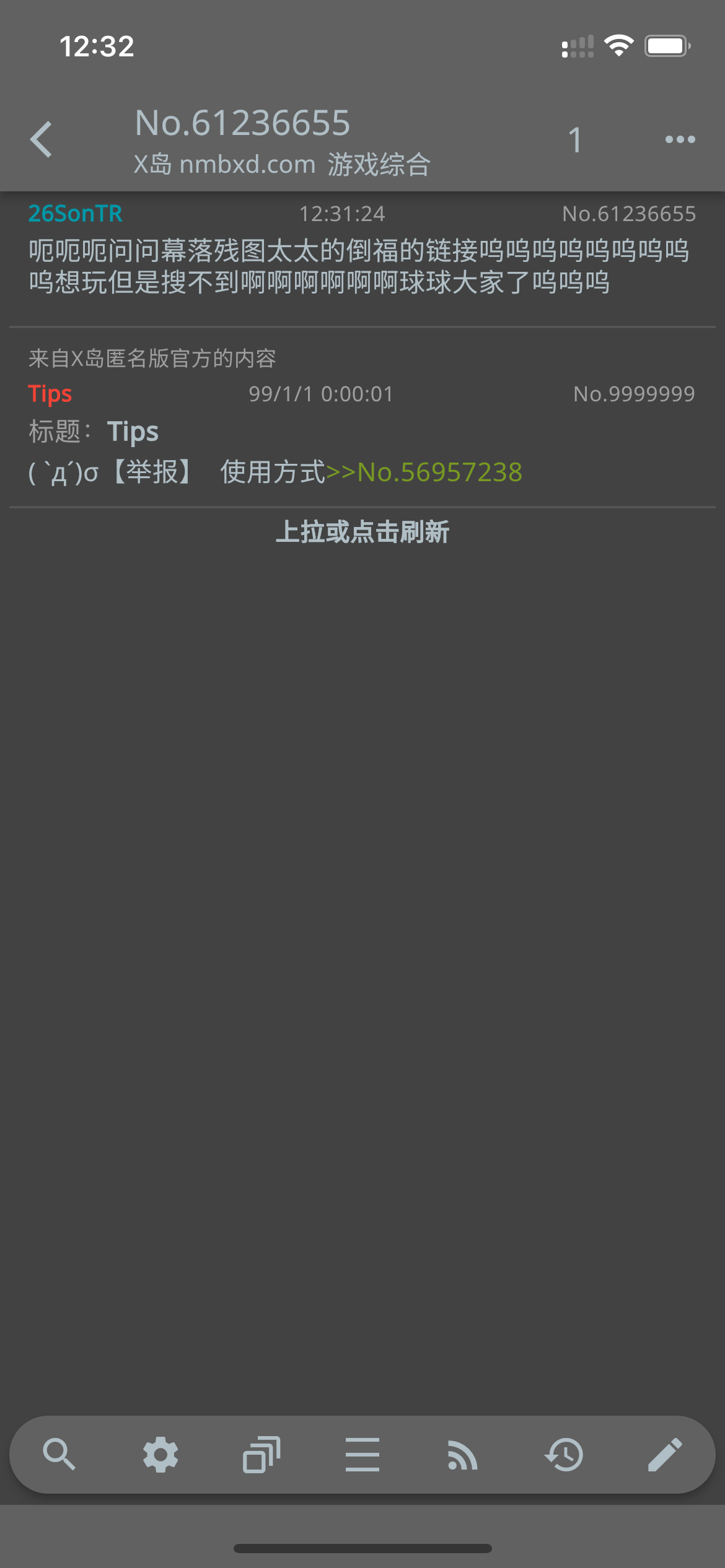Open the search icon in bottom toolbar

tap(59, 1454)
